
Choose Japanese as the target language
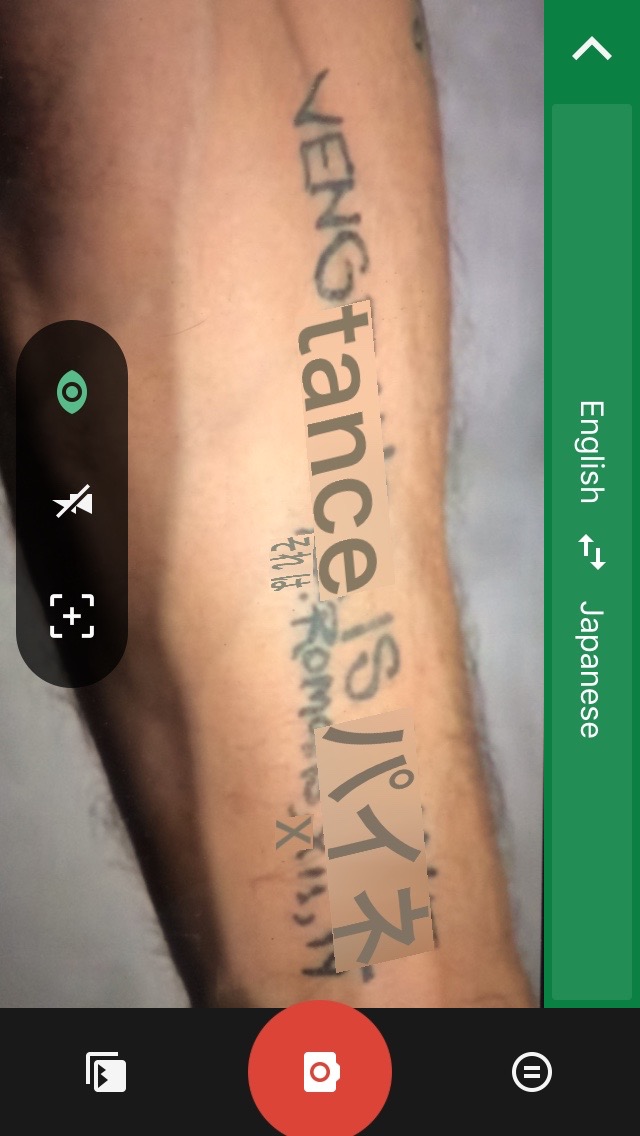pos(591,669)
